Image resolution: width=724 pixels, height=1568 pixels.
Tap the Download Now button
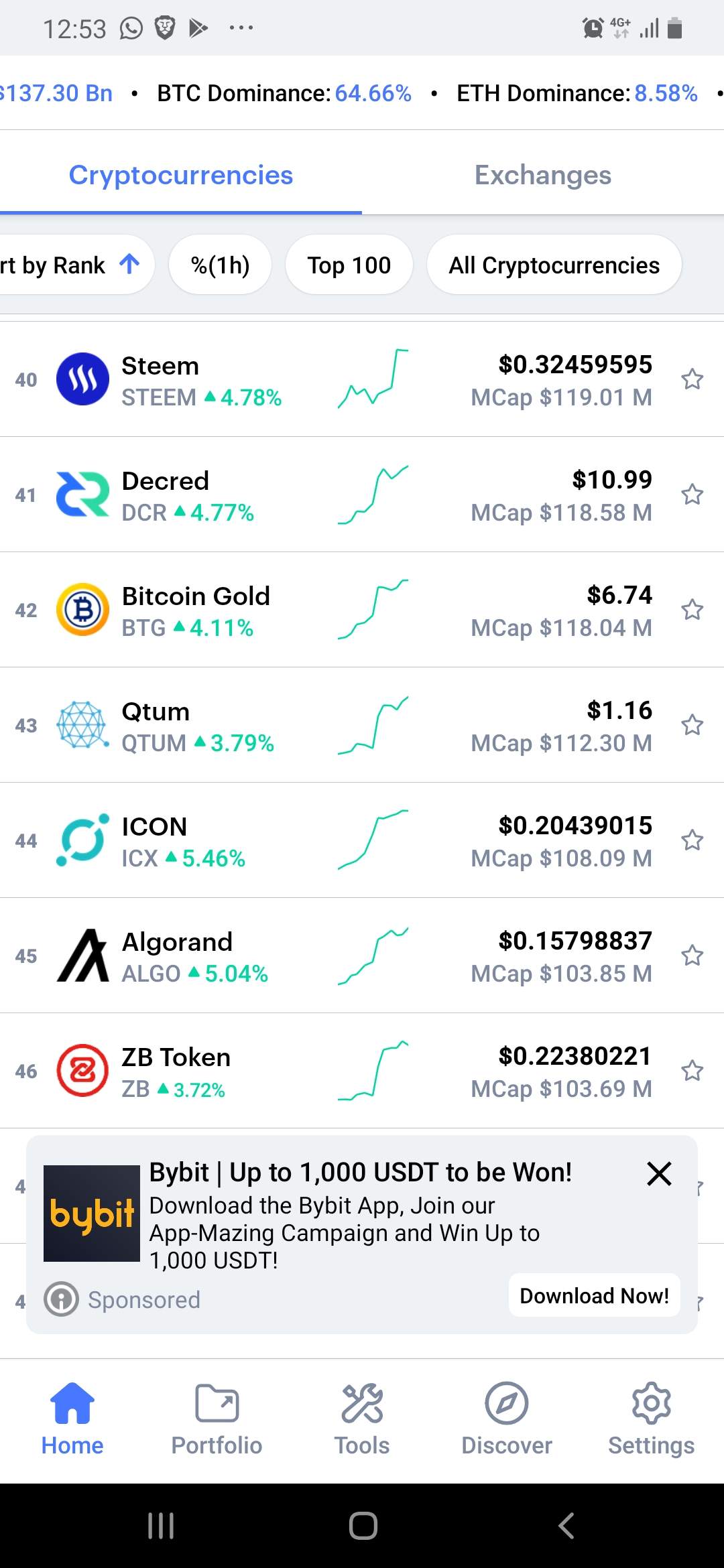594,1294
